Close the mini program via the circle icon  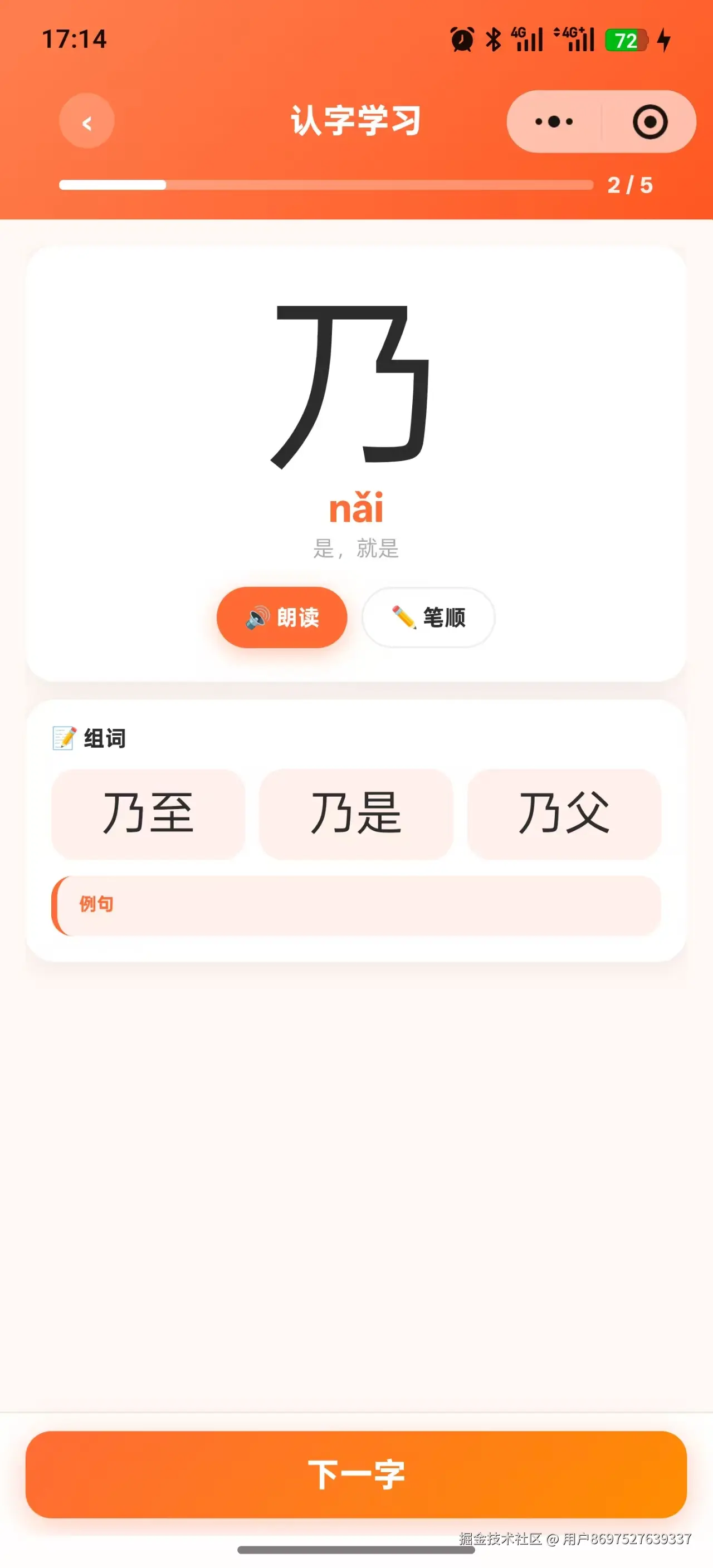[649, 122]
